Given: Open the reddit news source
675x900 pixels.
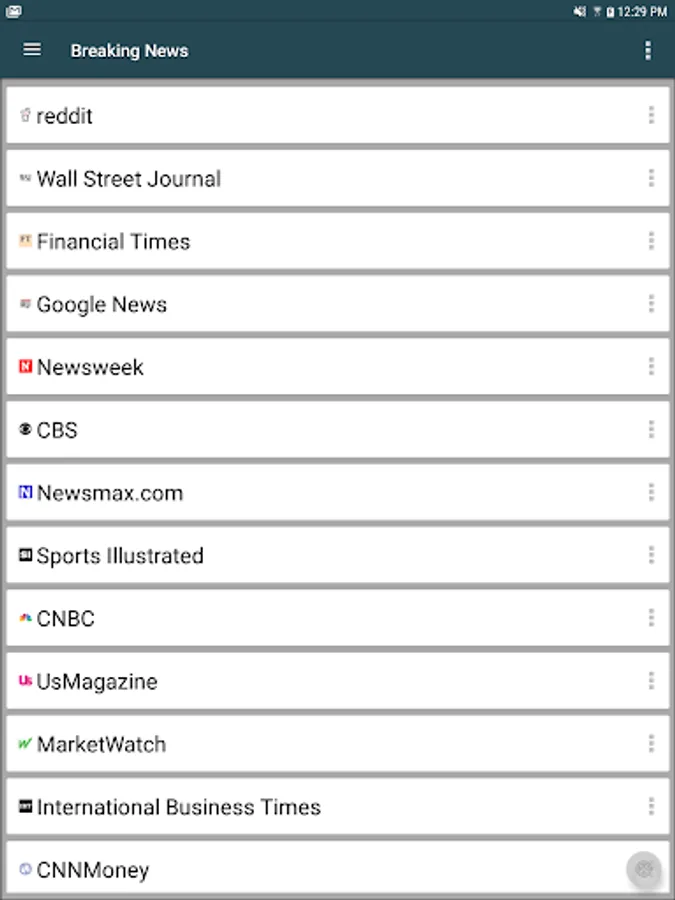Looking at the screenshot, I should click(x=65, y=116).
